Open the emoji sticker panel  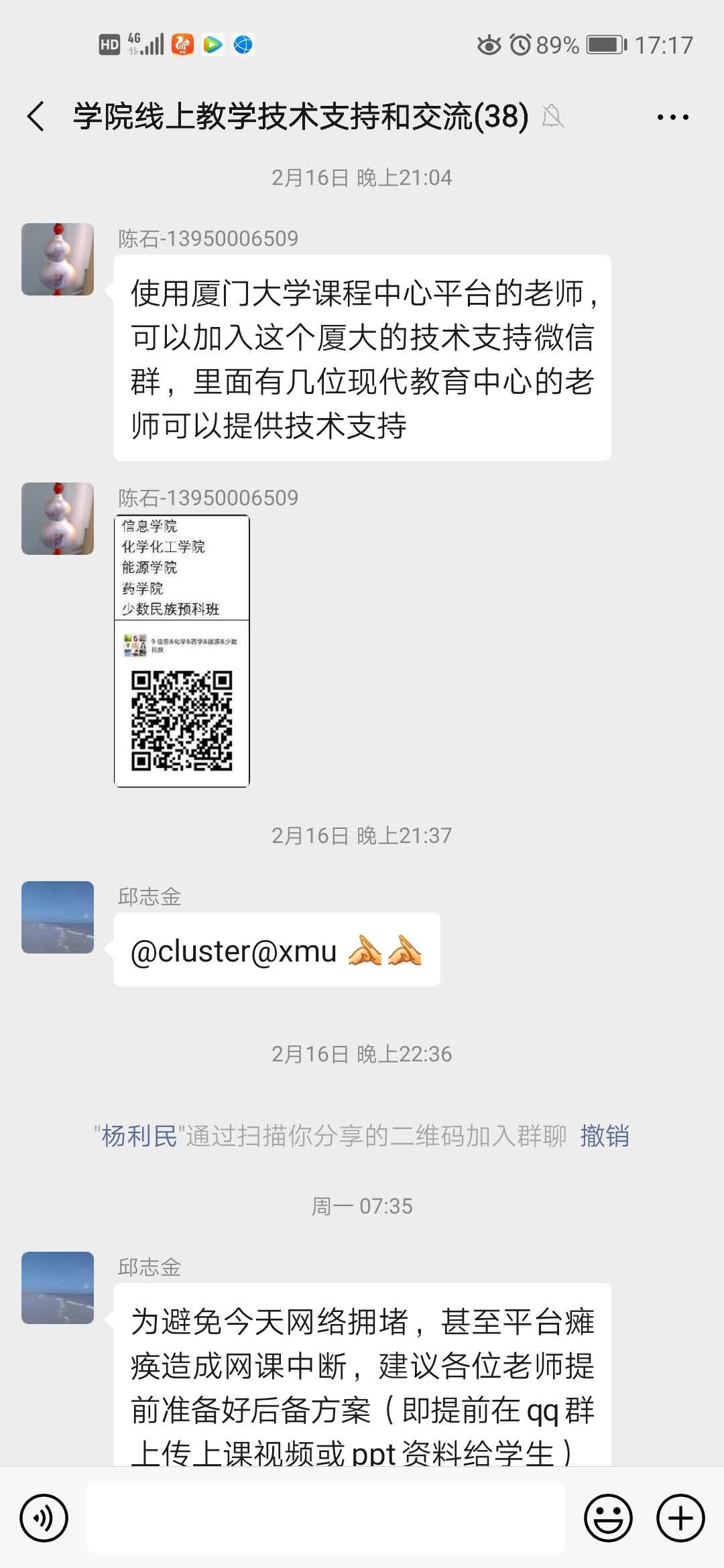coord(608,1518)
